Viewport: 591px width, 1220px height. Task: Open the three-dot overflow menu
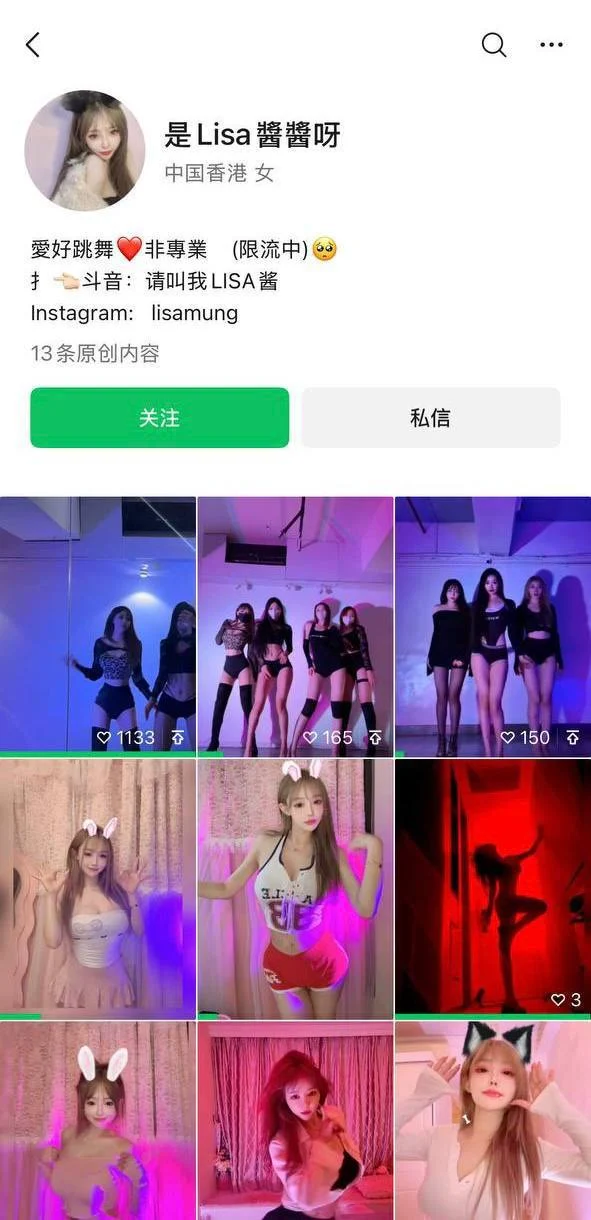(x=552, y=44)
